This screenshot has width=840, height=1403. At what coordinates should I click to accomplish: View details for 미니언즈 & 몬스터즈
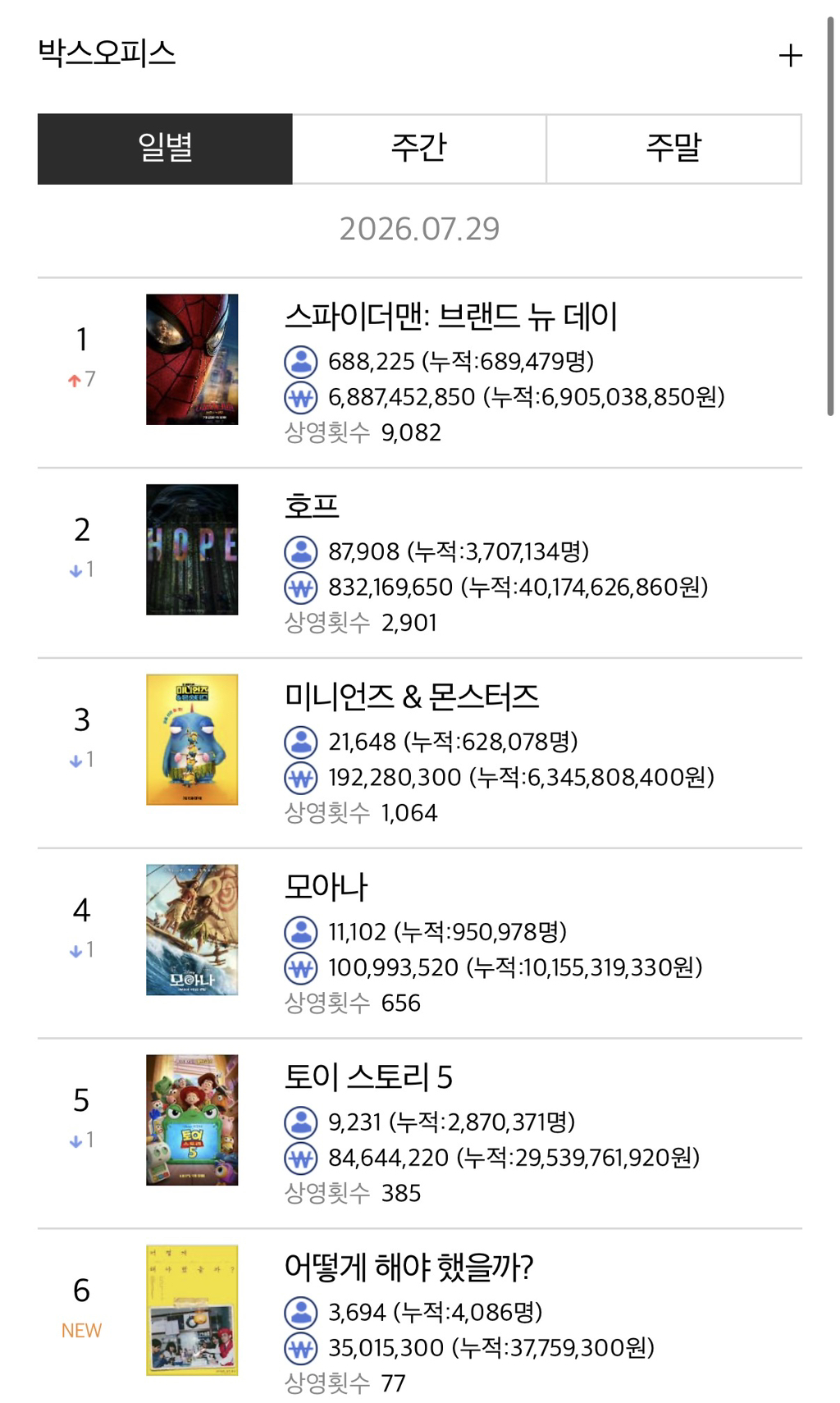tap(419, 754)
